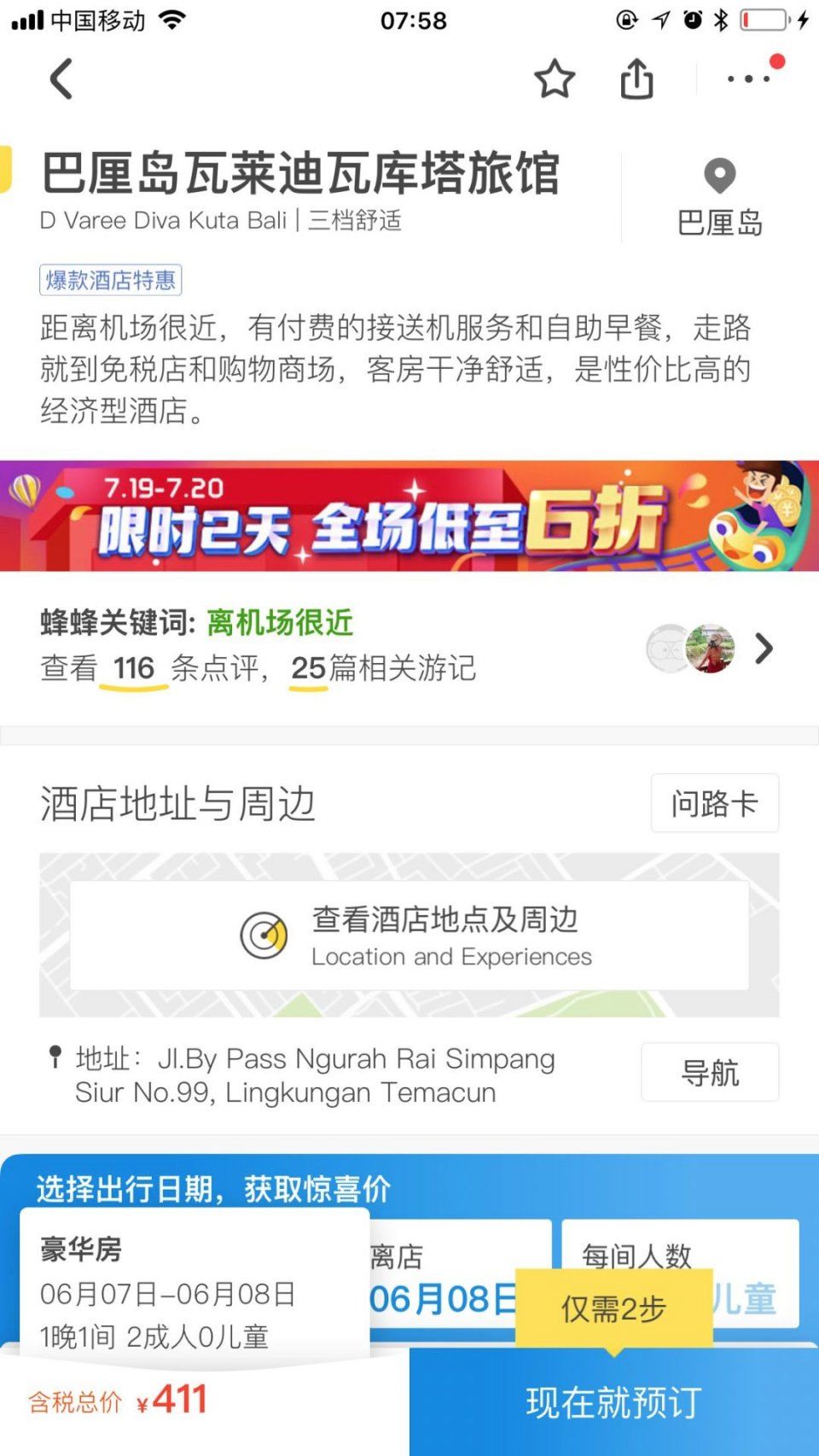The width and height of the screenshot is (819, 1456).
Task: View hotel location and surroundings map
Action: [x=409, y=936]
